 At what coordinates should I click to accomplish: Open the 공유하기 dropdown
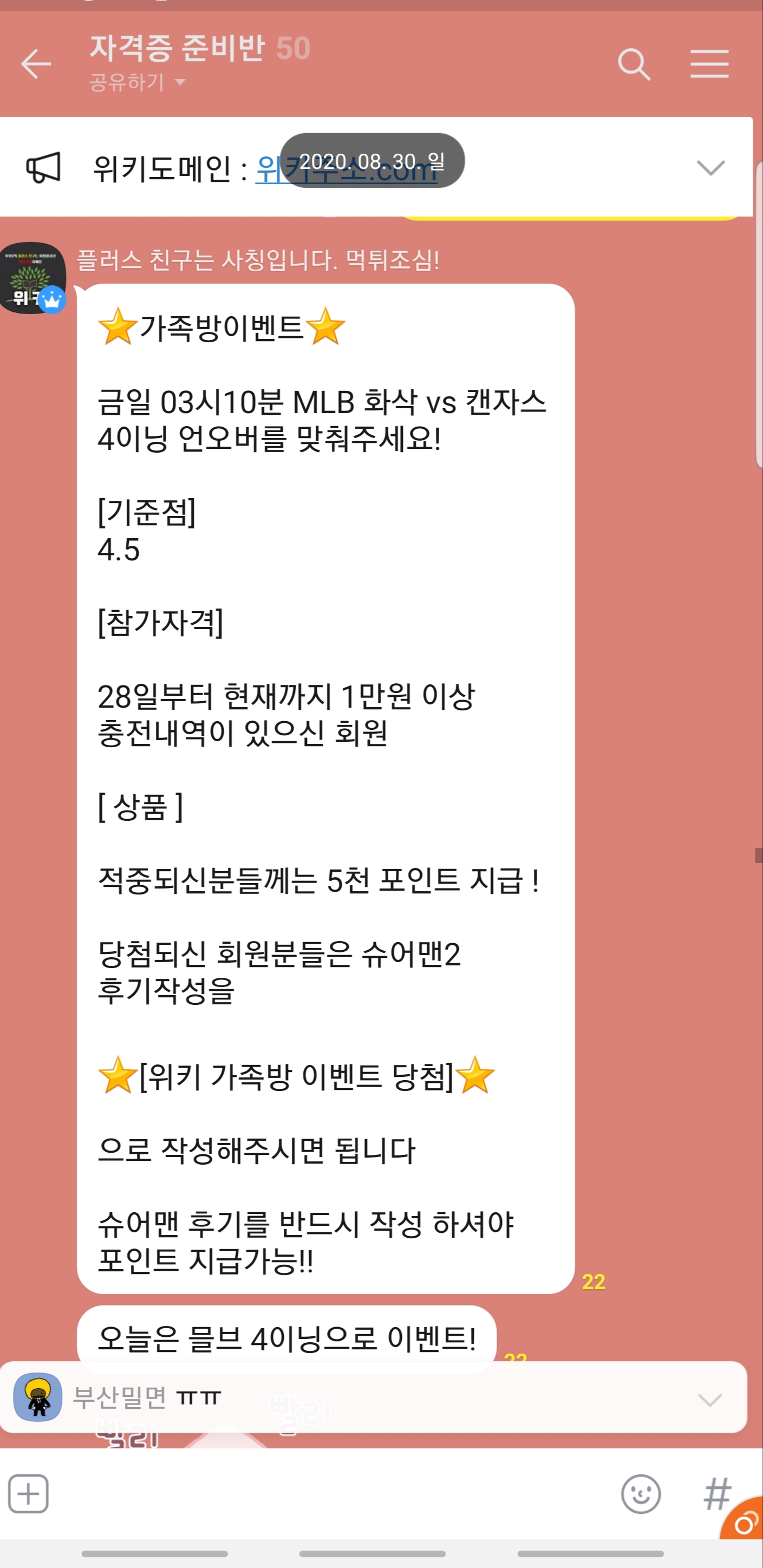(x=137, y=82)
